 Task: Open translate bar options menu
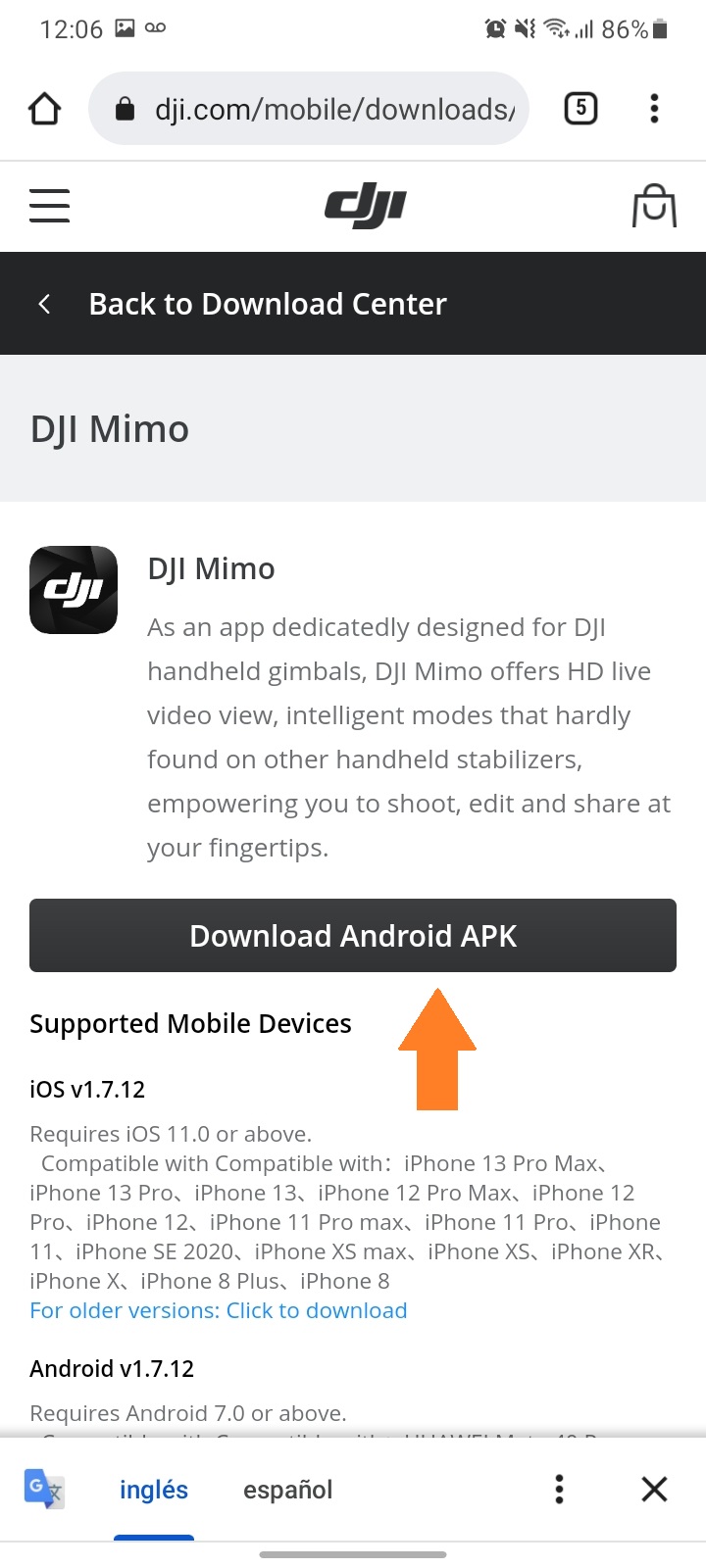click(x=559, y=1490)
